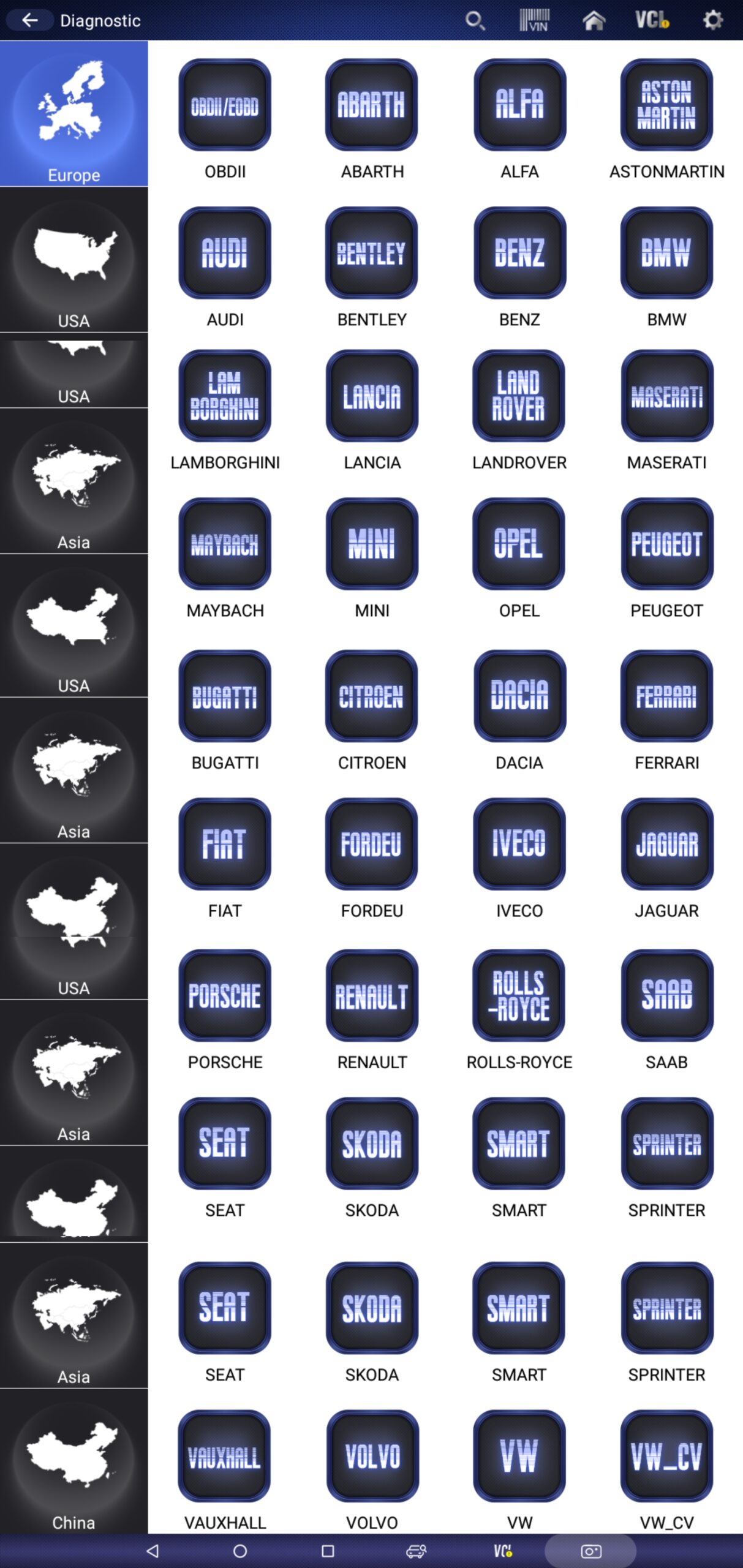Viewport: 743px width, 1568px height.
Task: Open BENZ diagnostics
Action: click(519, 253)
